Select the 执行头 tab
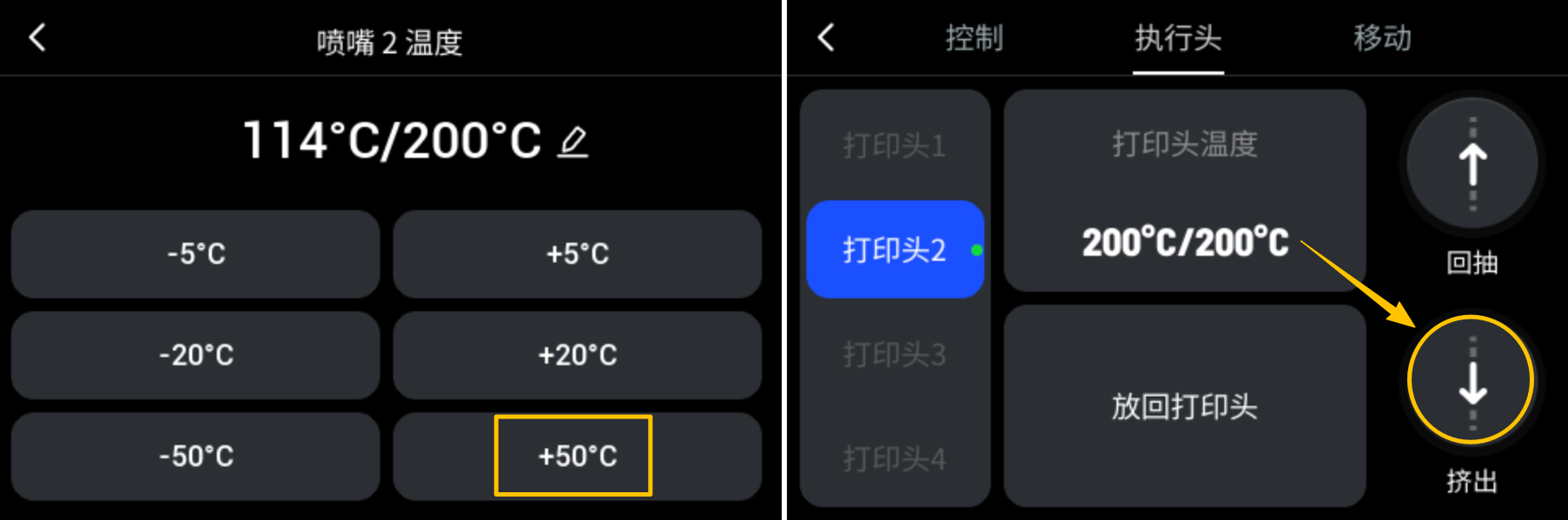This screenshot has height=520, width=1568. [x=1178, y=38]
